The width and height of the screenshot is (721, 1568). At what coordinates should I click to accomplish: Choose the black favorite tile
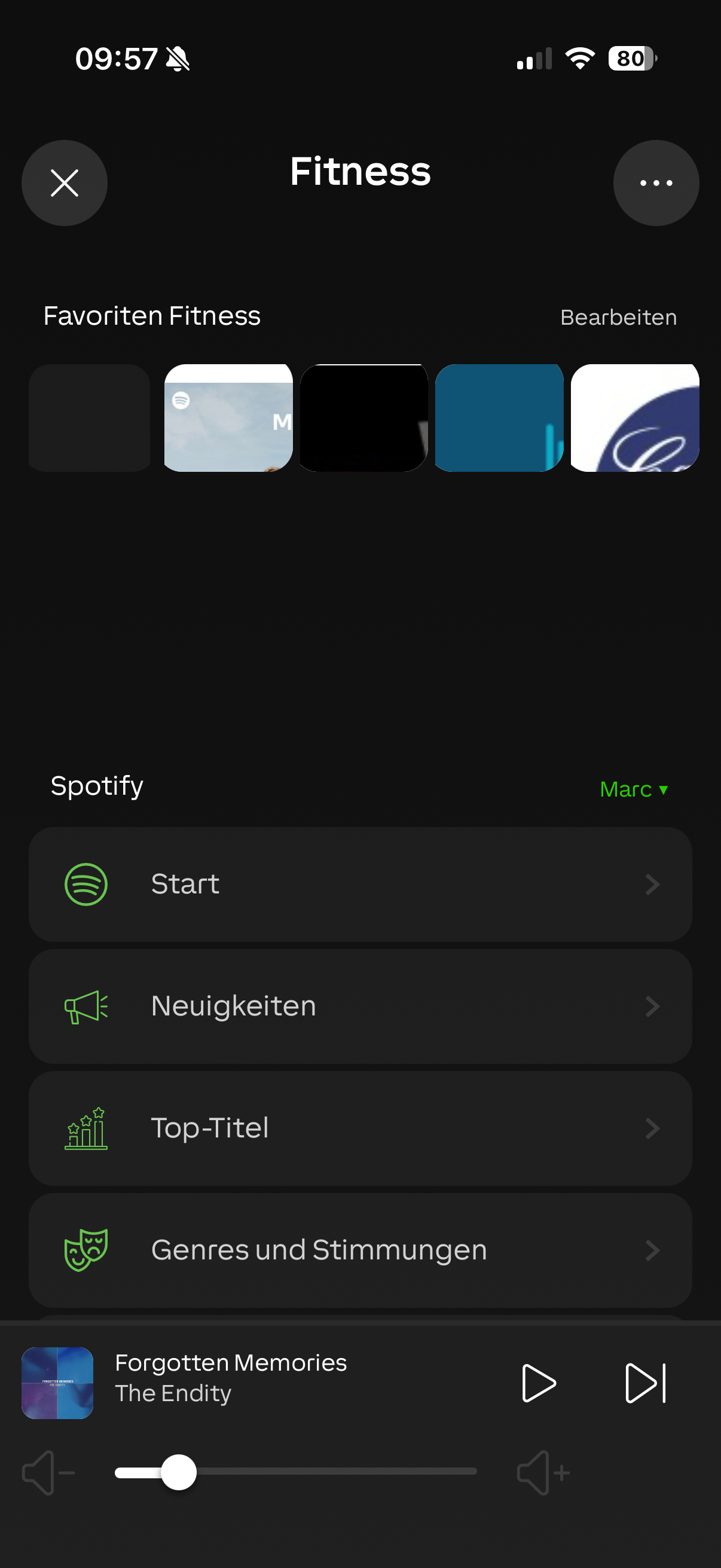click(363, 417)
